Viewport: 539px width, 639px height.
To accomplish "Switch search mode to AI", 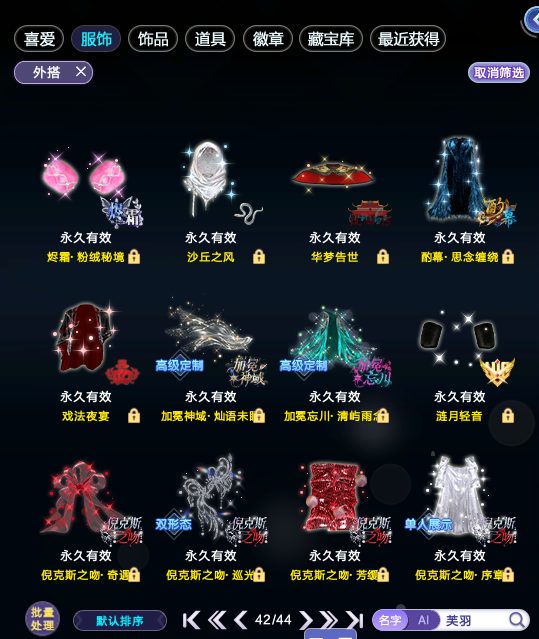I will click(423, 620).
